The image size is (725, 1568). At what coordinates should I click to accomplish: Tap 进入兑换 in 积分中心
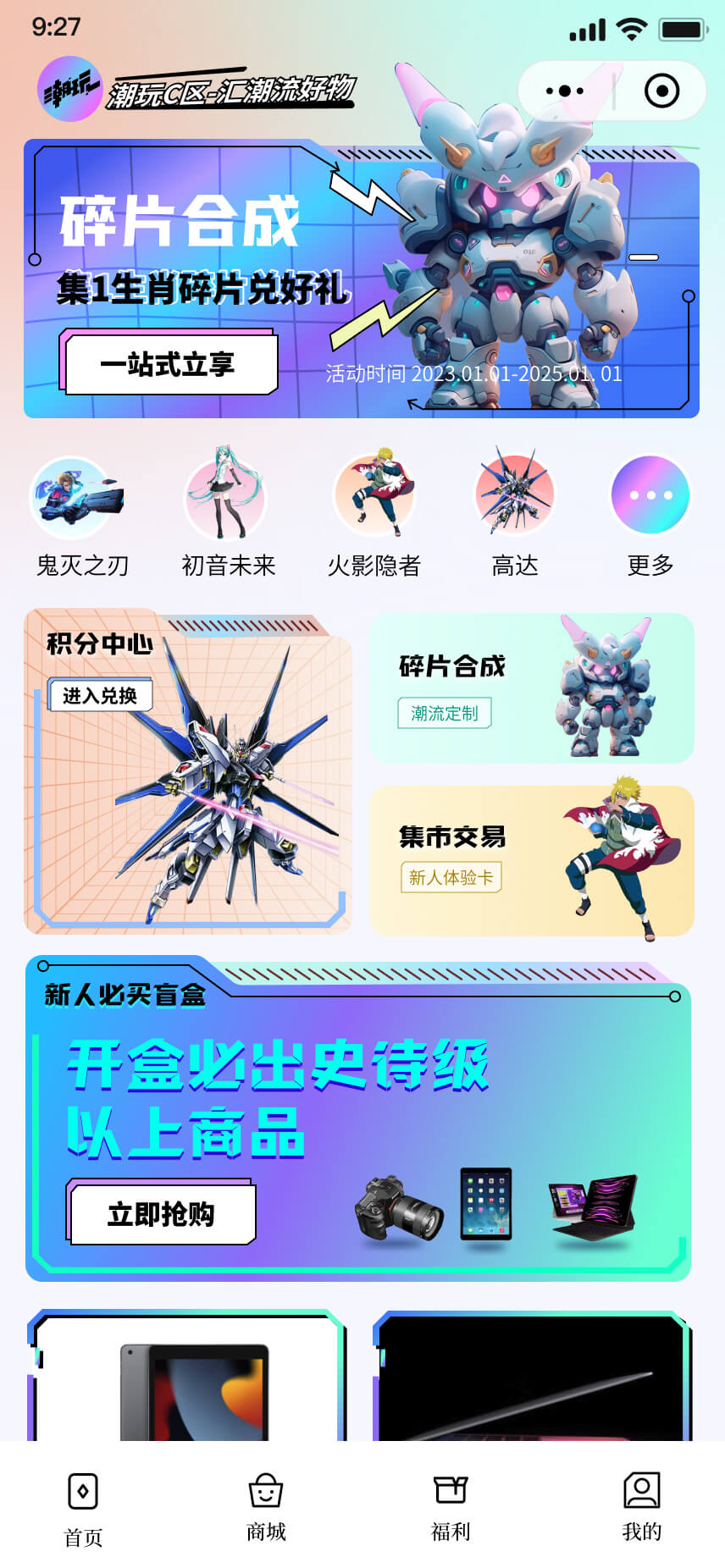100,695
